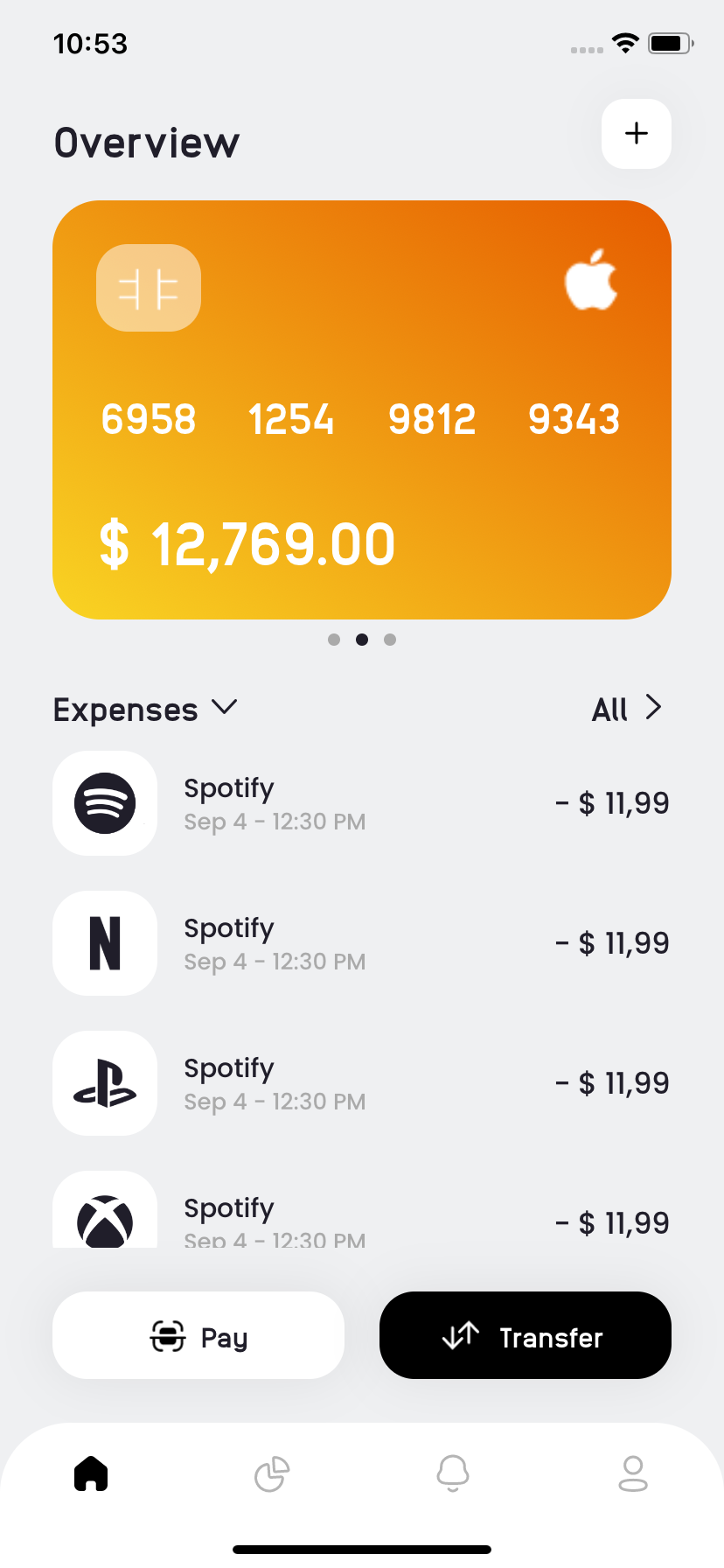Tap the Pay button
The image size is (724, 1568).
(198, 1335)
